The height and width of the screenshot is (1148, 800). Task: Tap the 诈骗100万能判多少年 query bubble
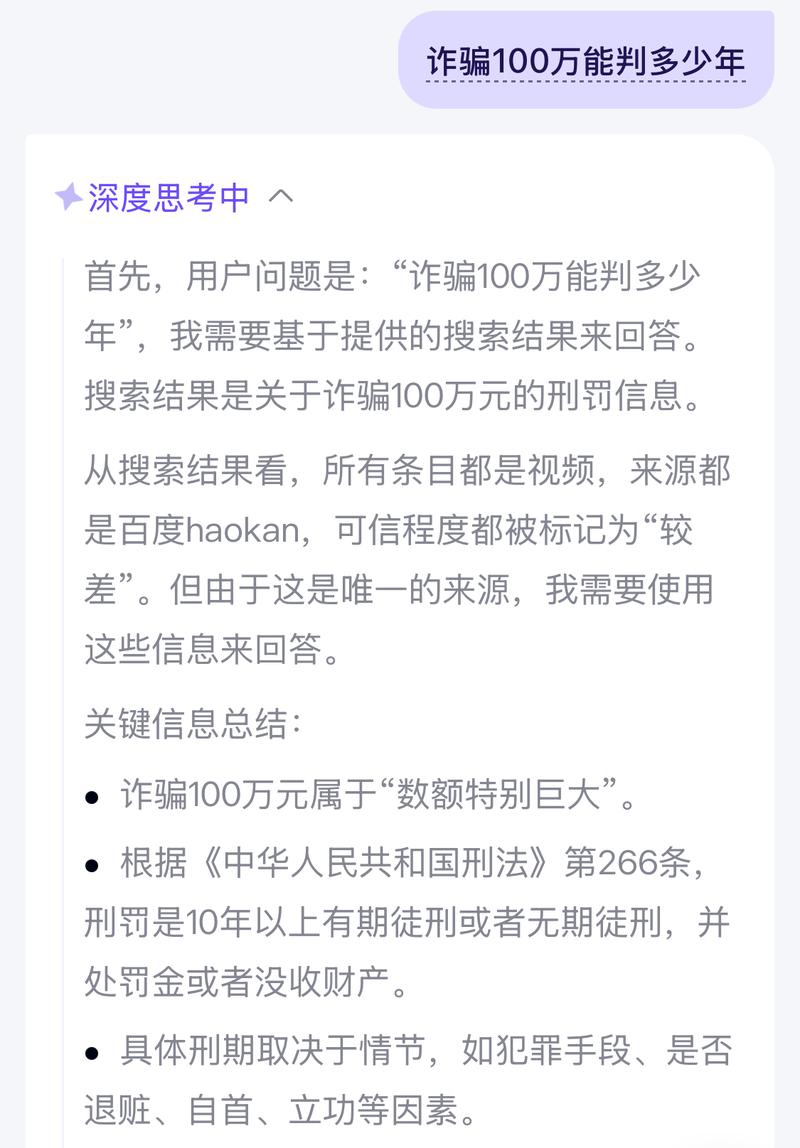pos(586,62)
